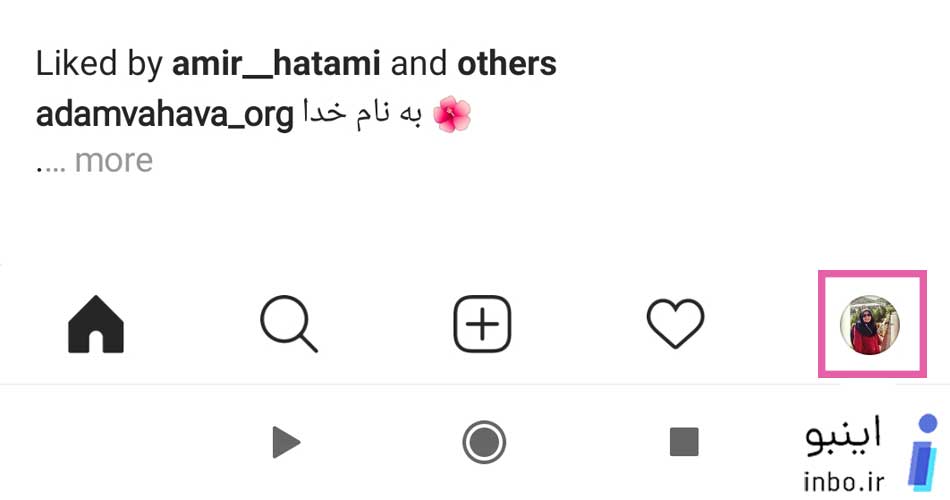Screen dimensions: 950x500
Task: Tap the system home circle button
Action: point(484,441)
